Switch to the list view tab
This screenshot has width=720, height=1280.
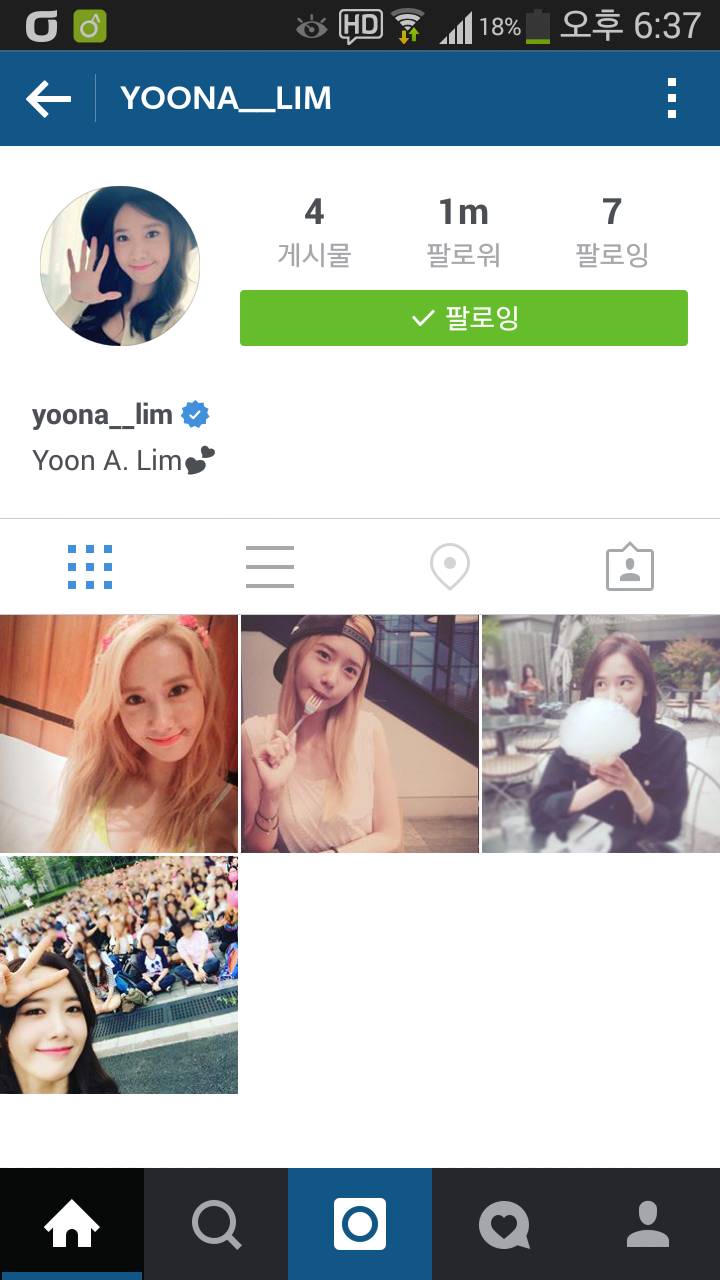coord(270,567)
